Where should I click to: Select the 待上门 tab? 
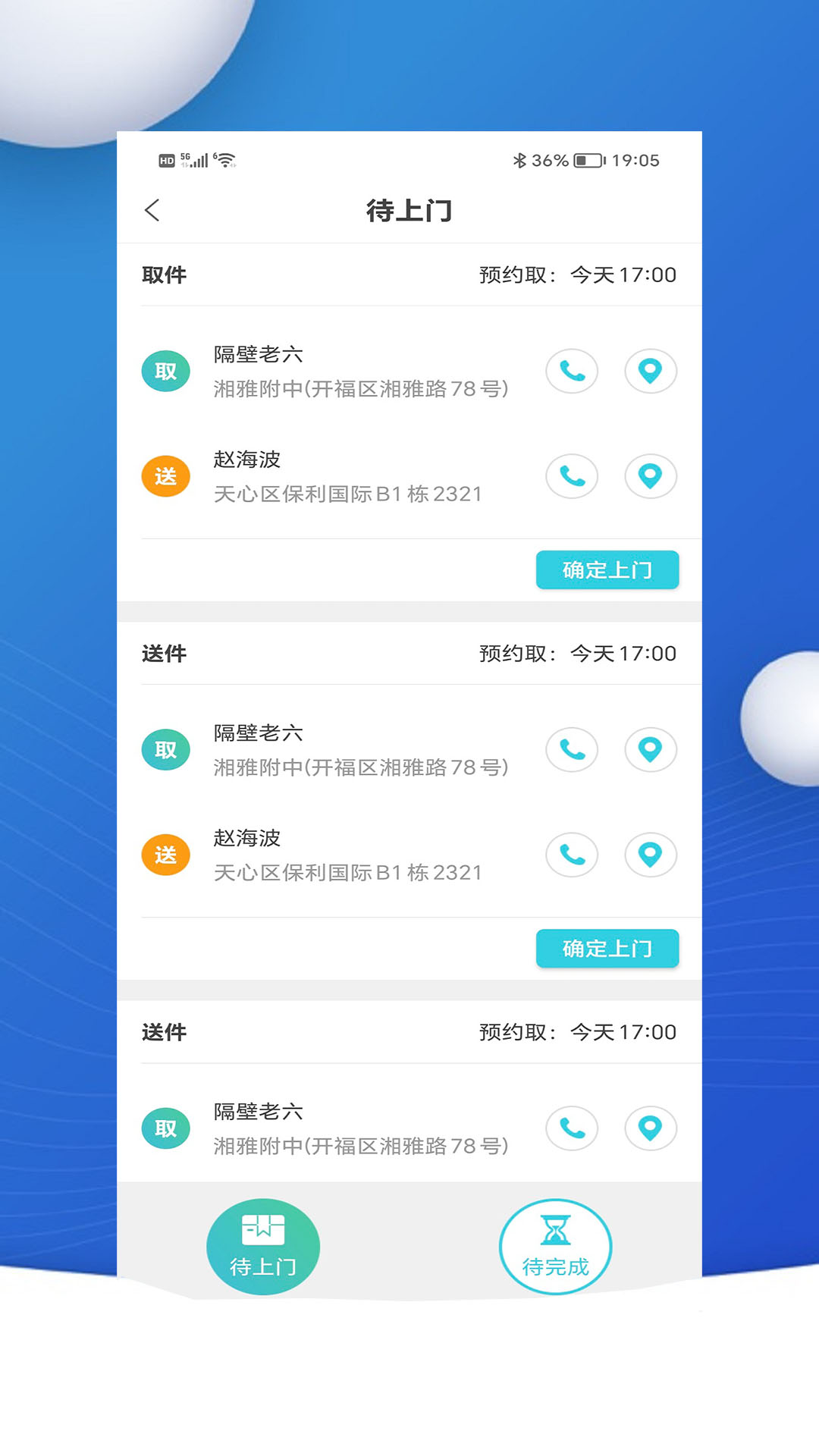pyautogui.click(x=262, y=1247)
